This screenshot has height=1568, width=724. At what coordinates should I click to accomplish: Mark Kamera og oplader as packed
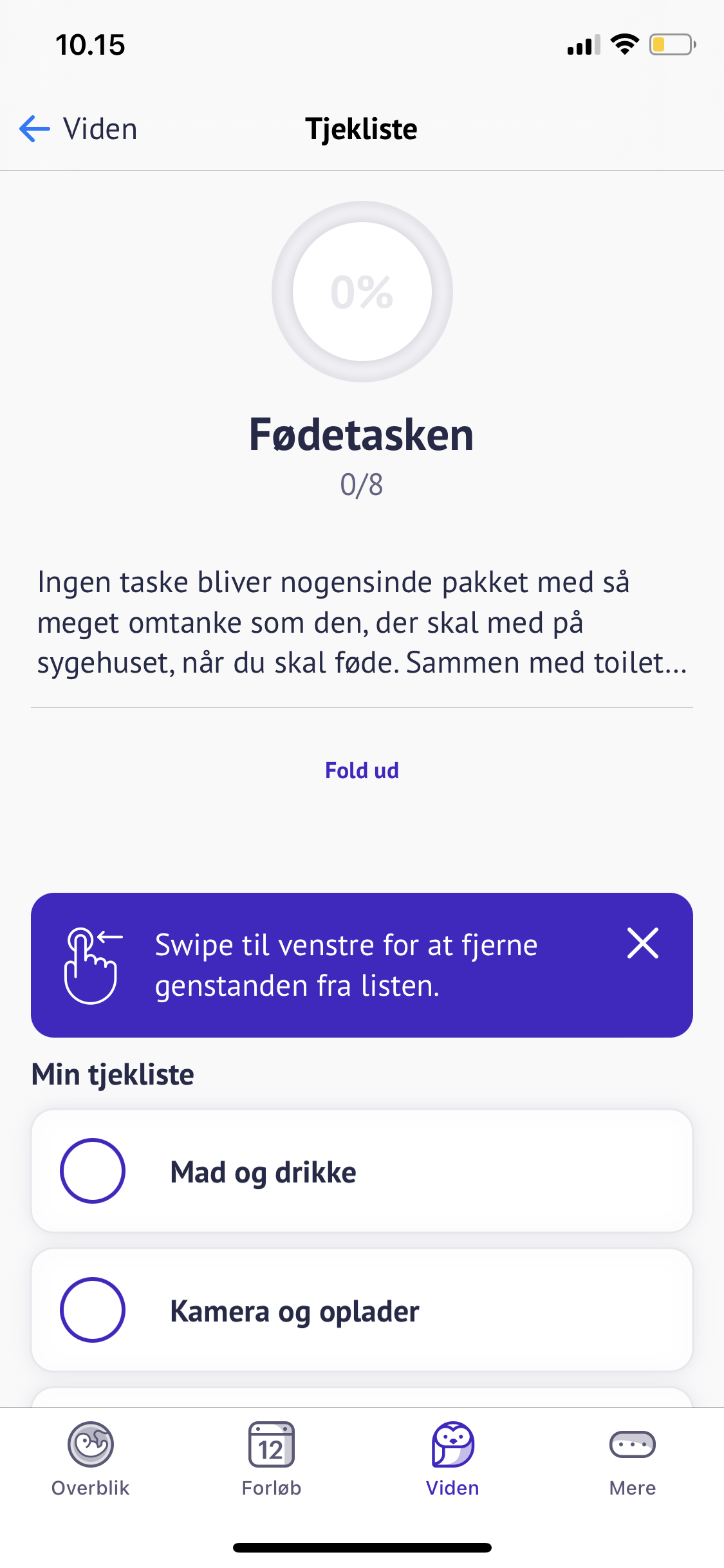point(93,1310)
